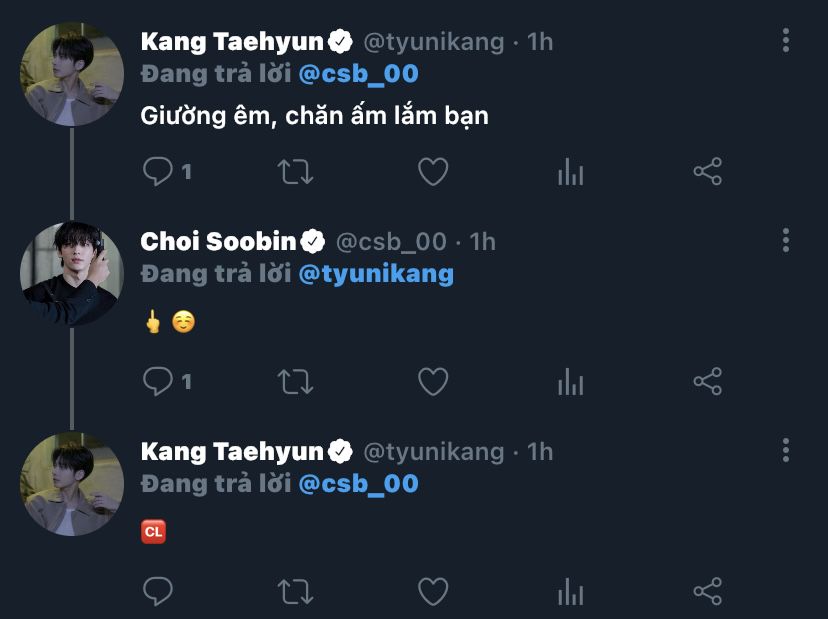Screen dimensions: 828x619
Task: Visit Choi Soobin's profile via his avatar
Action: [71, 273]
